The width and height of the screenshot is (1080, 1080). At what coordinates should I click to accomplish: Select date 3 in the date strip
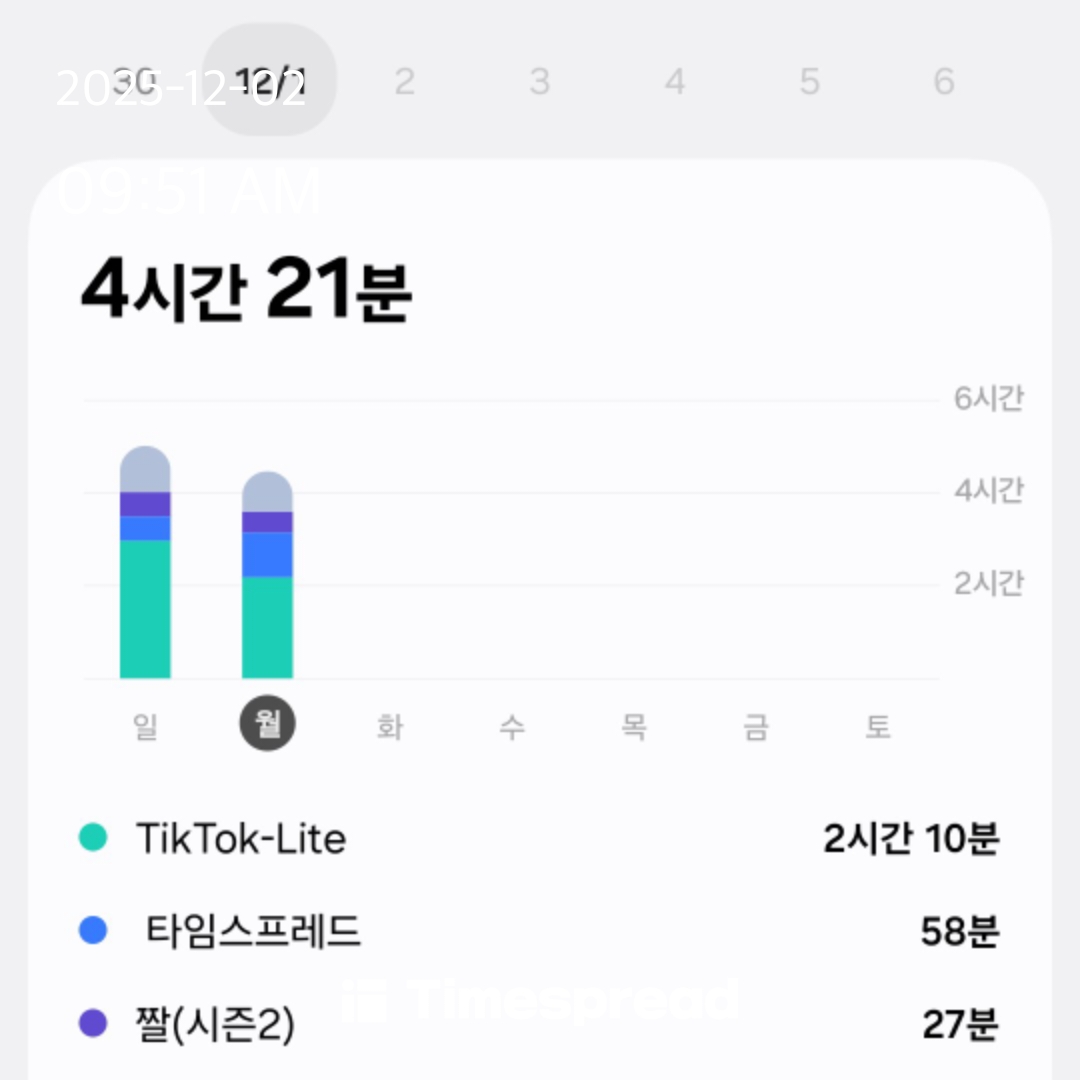539,82
